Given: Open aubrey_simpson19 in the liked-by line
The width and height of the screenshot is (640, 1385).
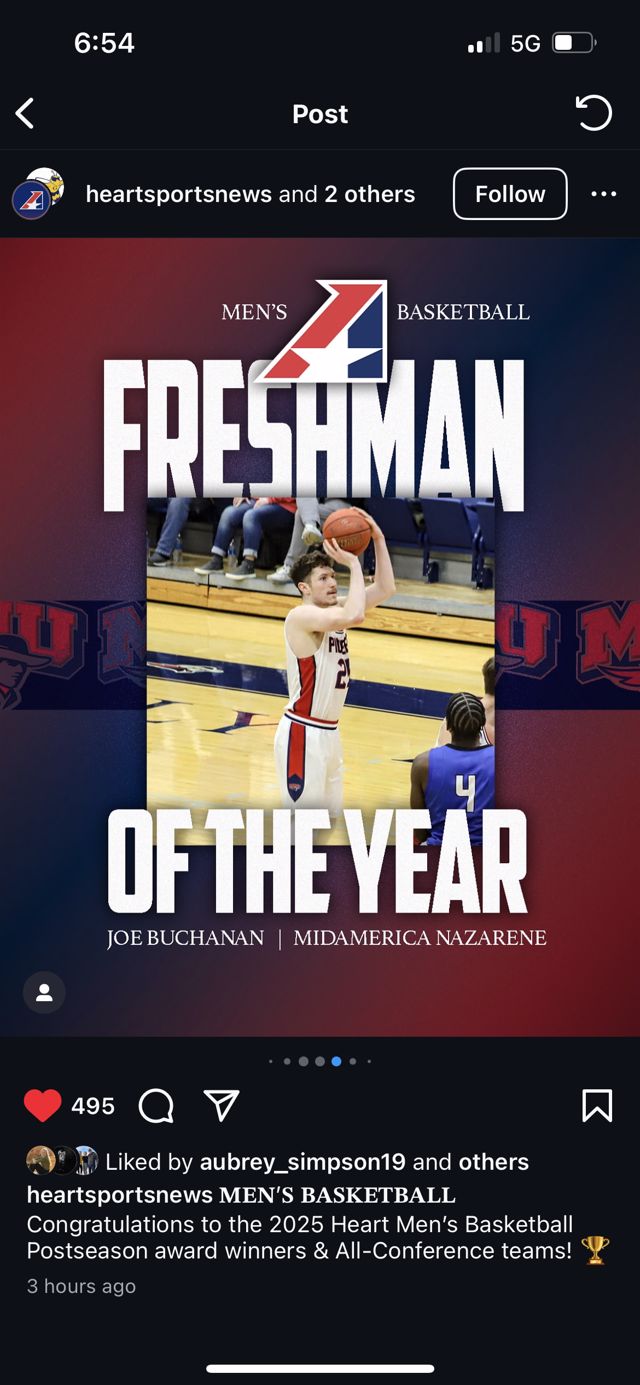Looking at the screenshot, I should [x=303, y=1162].
